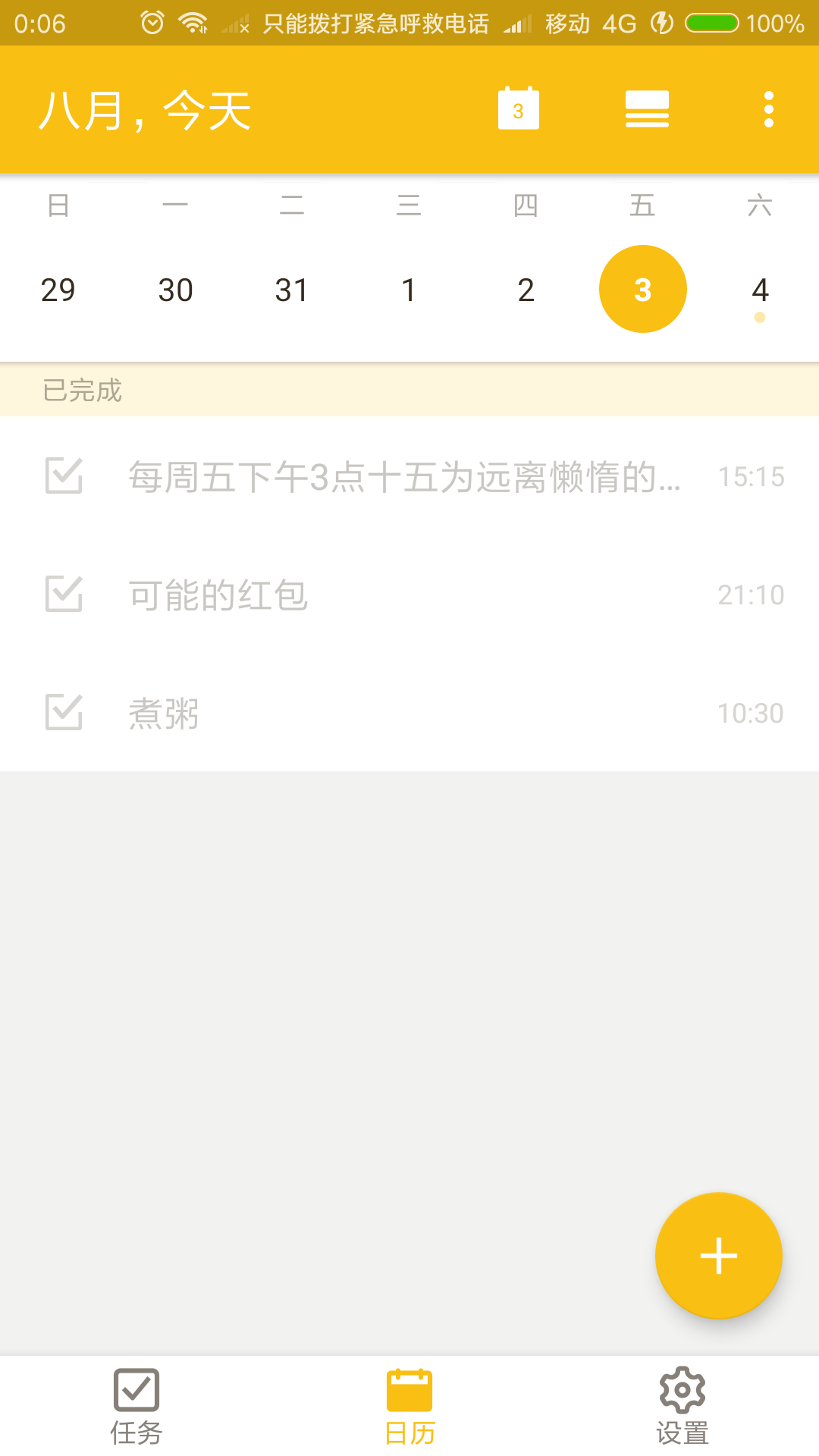Select date 30 in the week strip
The width and height of the screenshot is (819, 1456).
click(175, 290)
